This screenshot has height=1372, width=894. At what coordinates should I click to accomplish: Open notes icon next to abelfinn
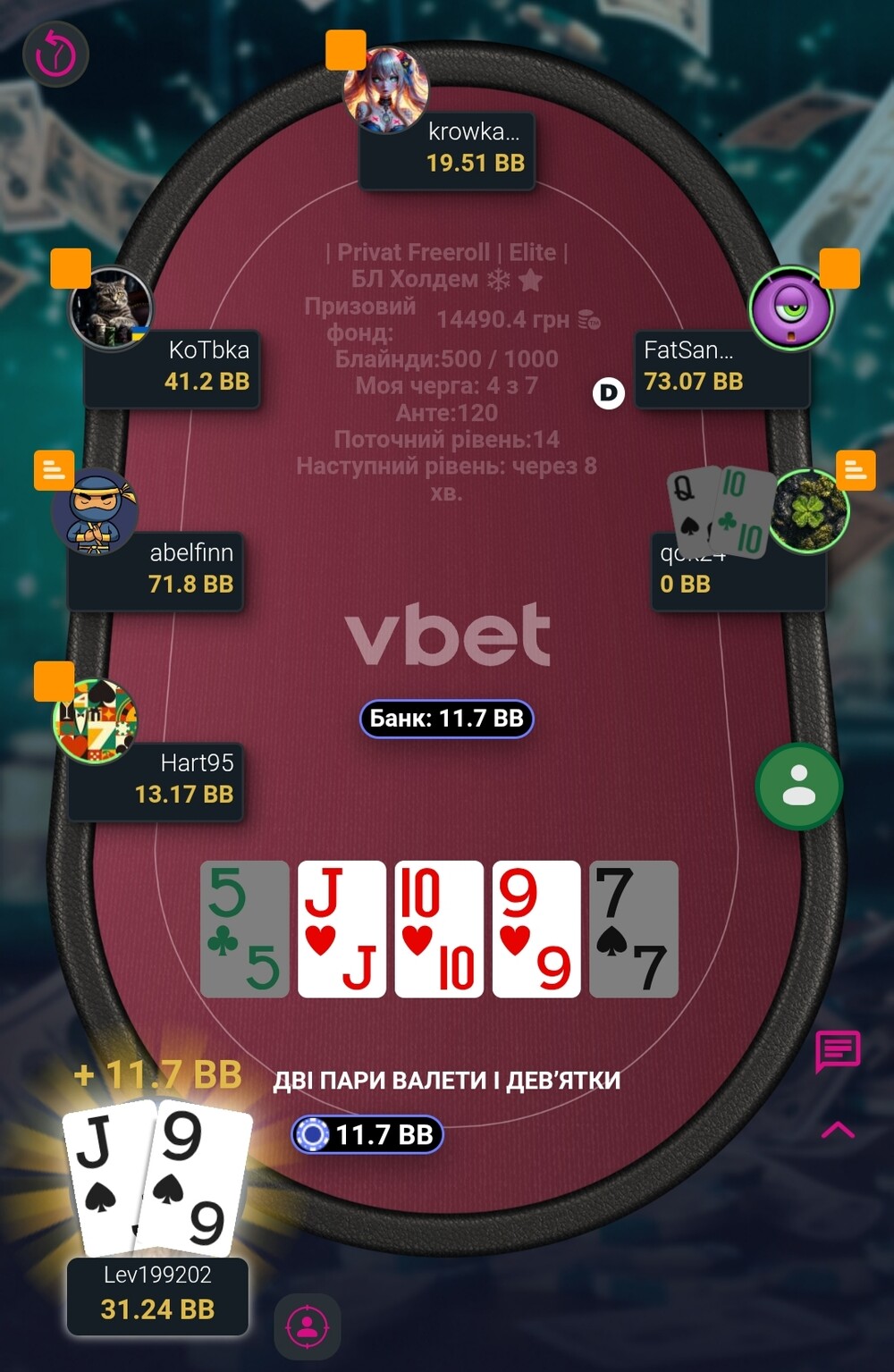(54, 470)
